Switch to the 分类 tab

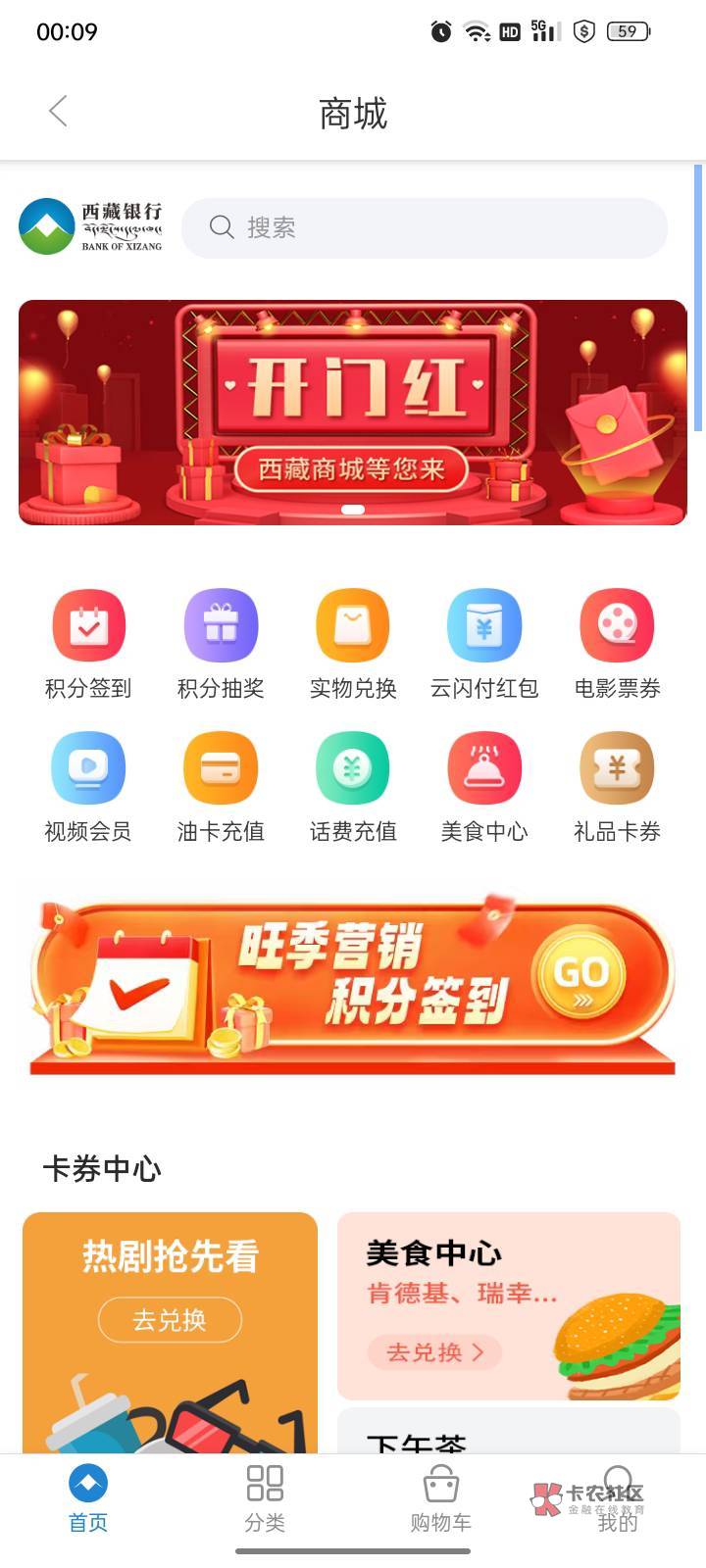tap(265, 1498)
